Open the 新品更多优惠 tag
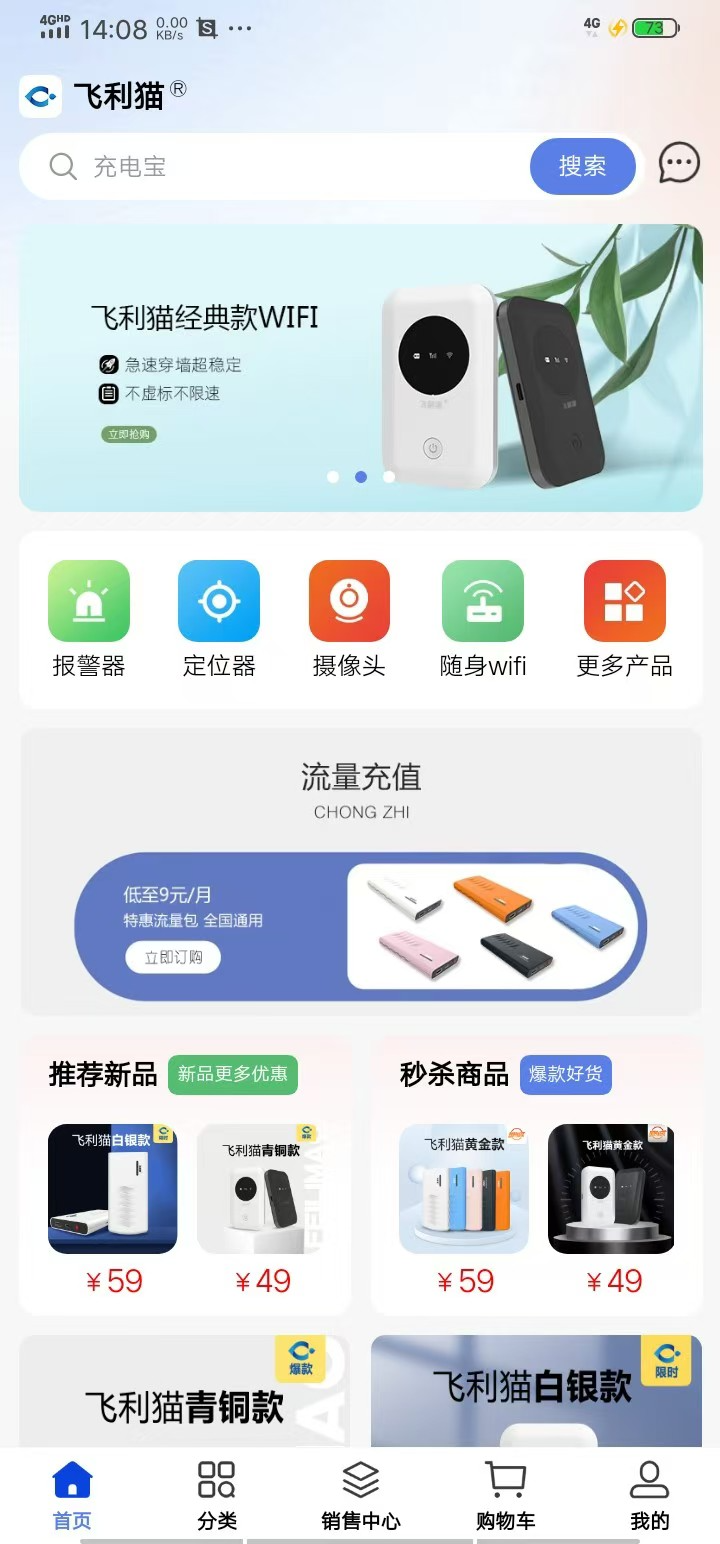Image resolution: width=720 pixels, height=1544 pixels. point(233,1074)
